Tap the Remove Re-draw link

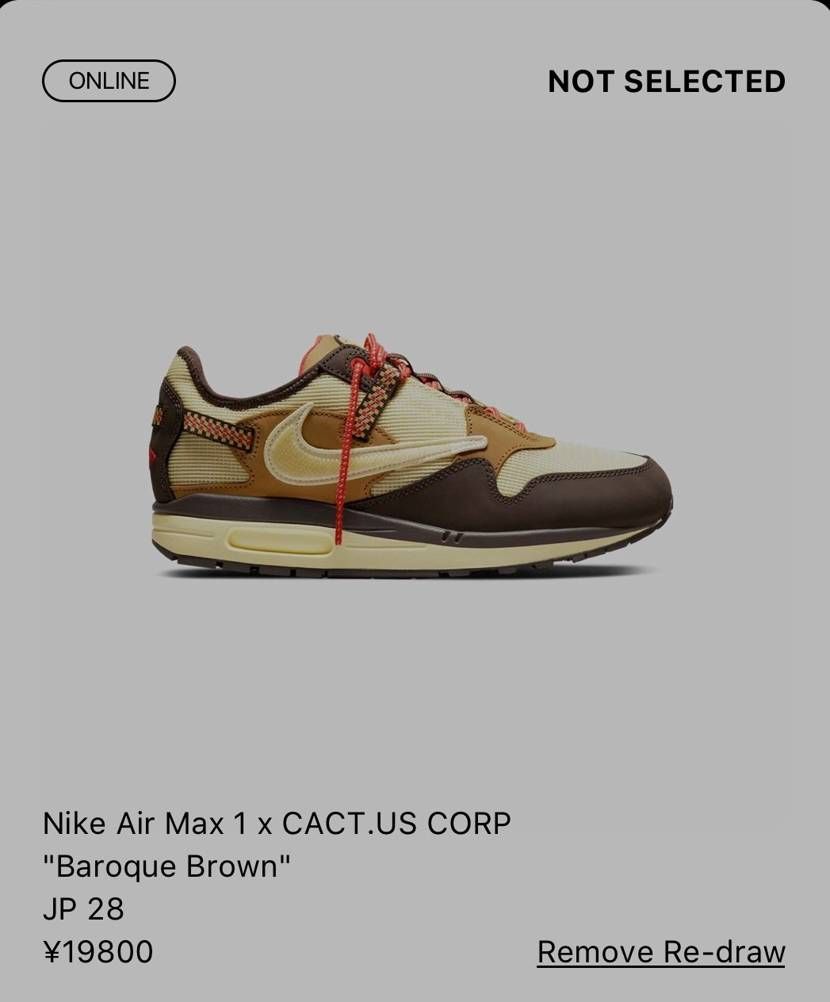pyautogui.click(x=661, y=952)
